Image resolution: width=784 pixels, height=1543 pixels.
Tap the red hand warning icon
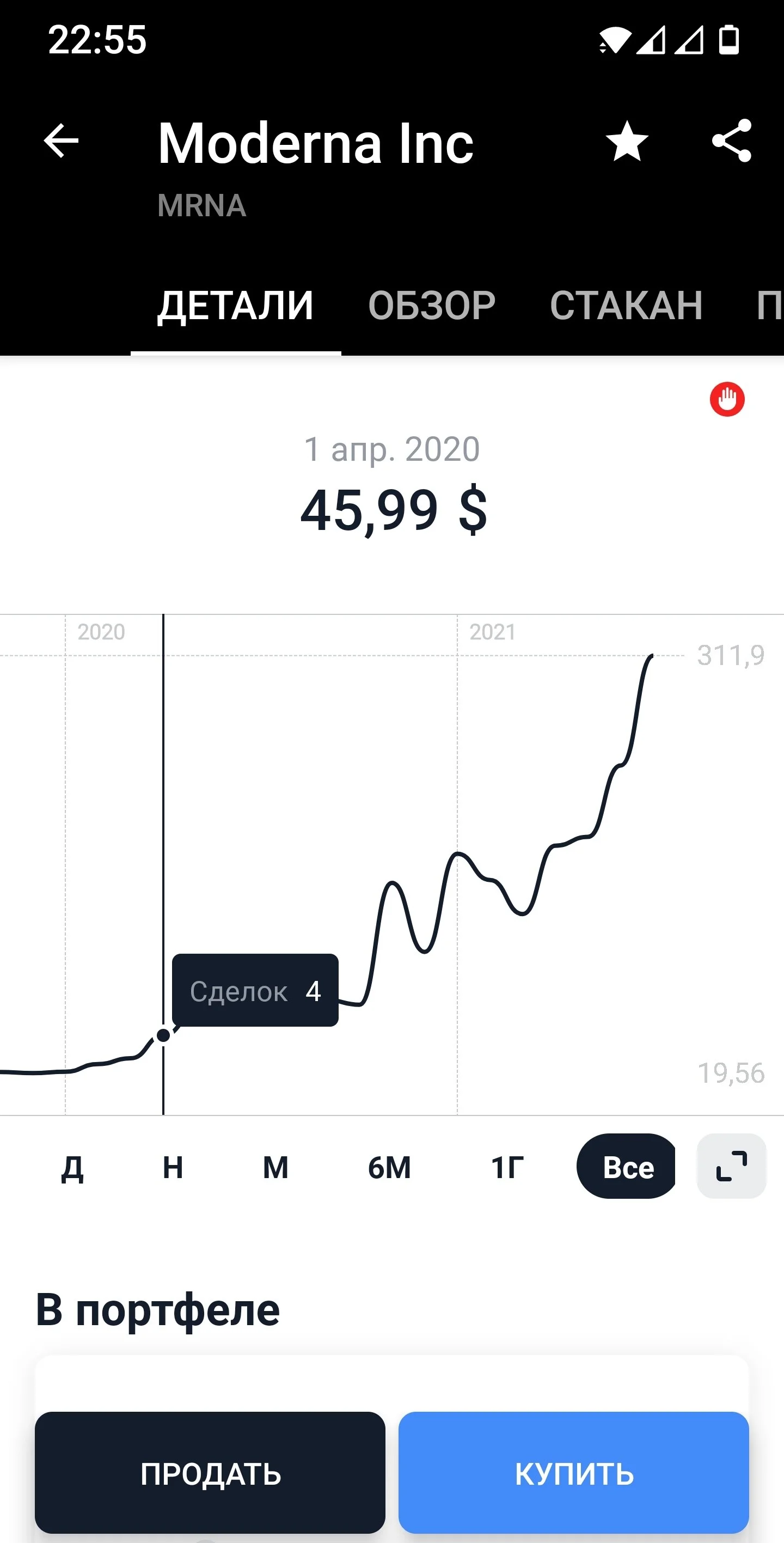[727, 399]
